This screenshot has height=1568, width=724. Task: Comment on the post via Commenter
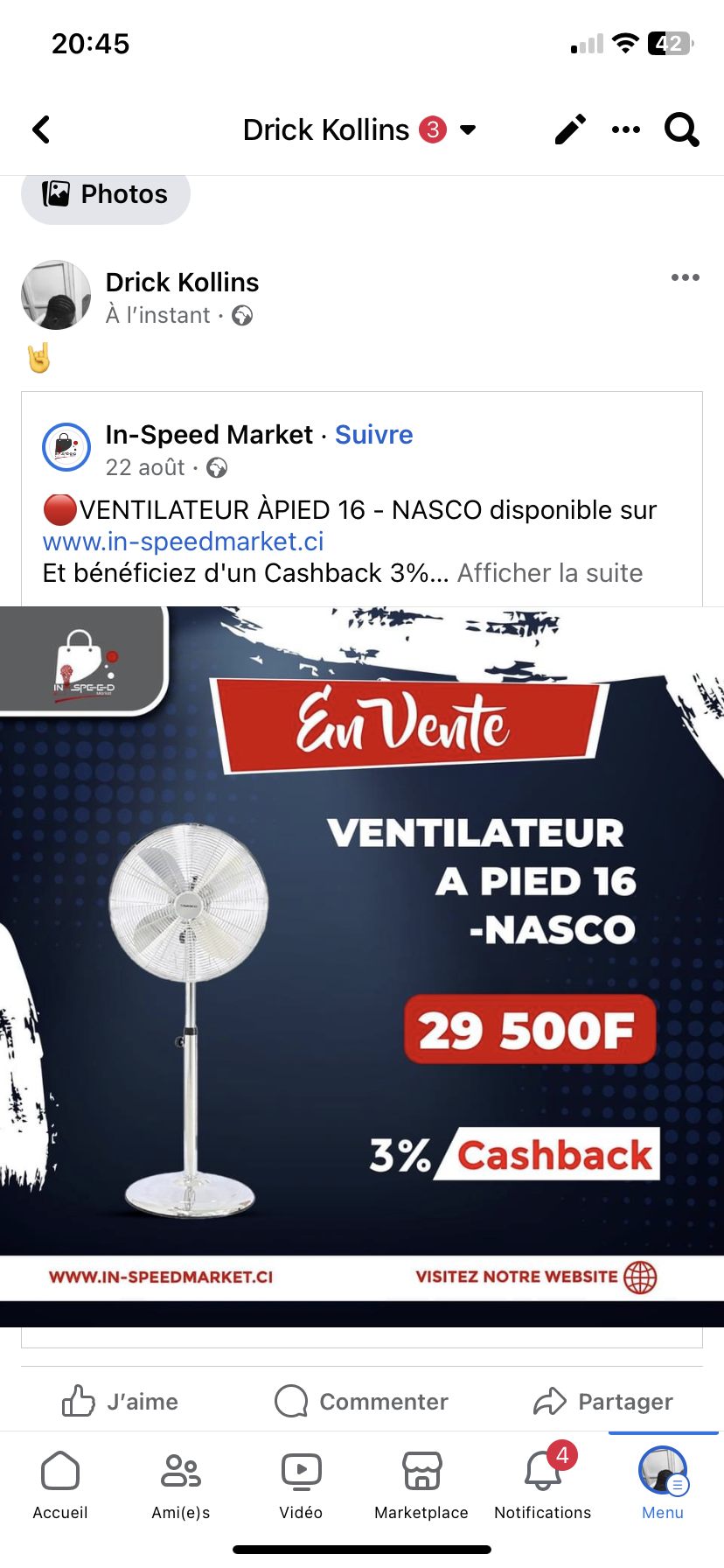click(x=361, y=1401)
